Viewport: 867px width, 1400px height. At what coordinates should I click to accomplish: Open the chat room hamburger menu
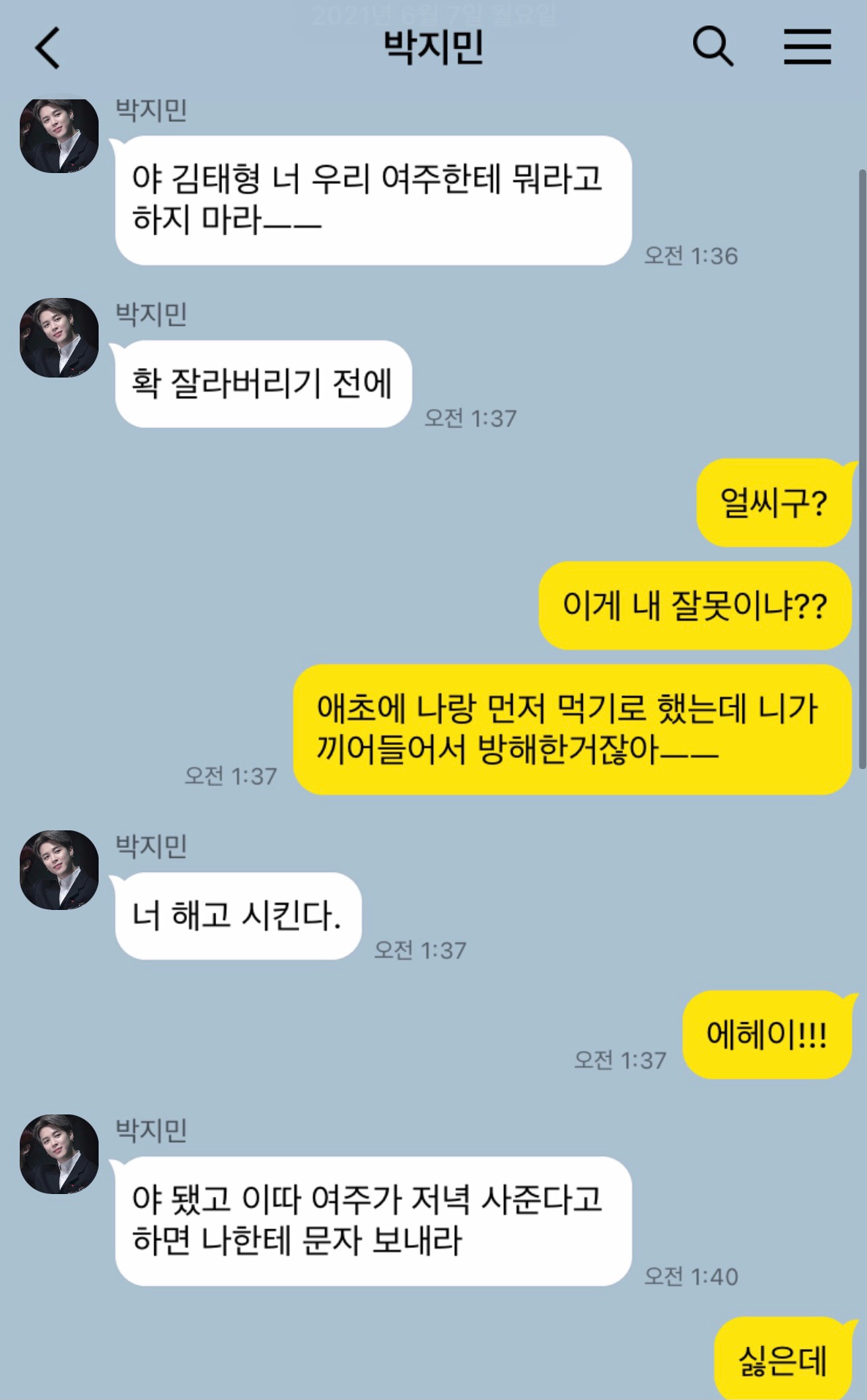[807, 47]
